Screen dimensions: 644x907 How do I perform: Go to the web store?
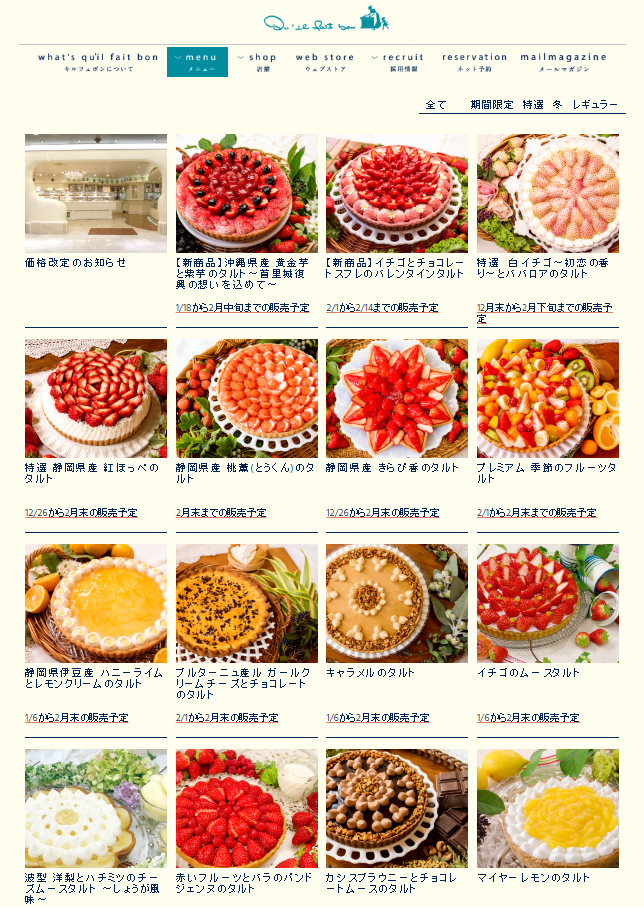pos(325,61)
